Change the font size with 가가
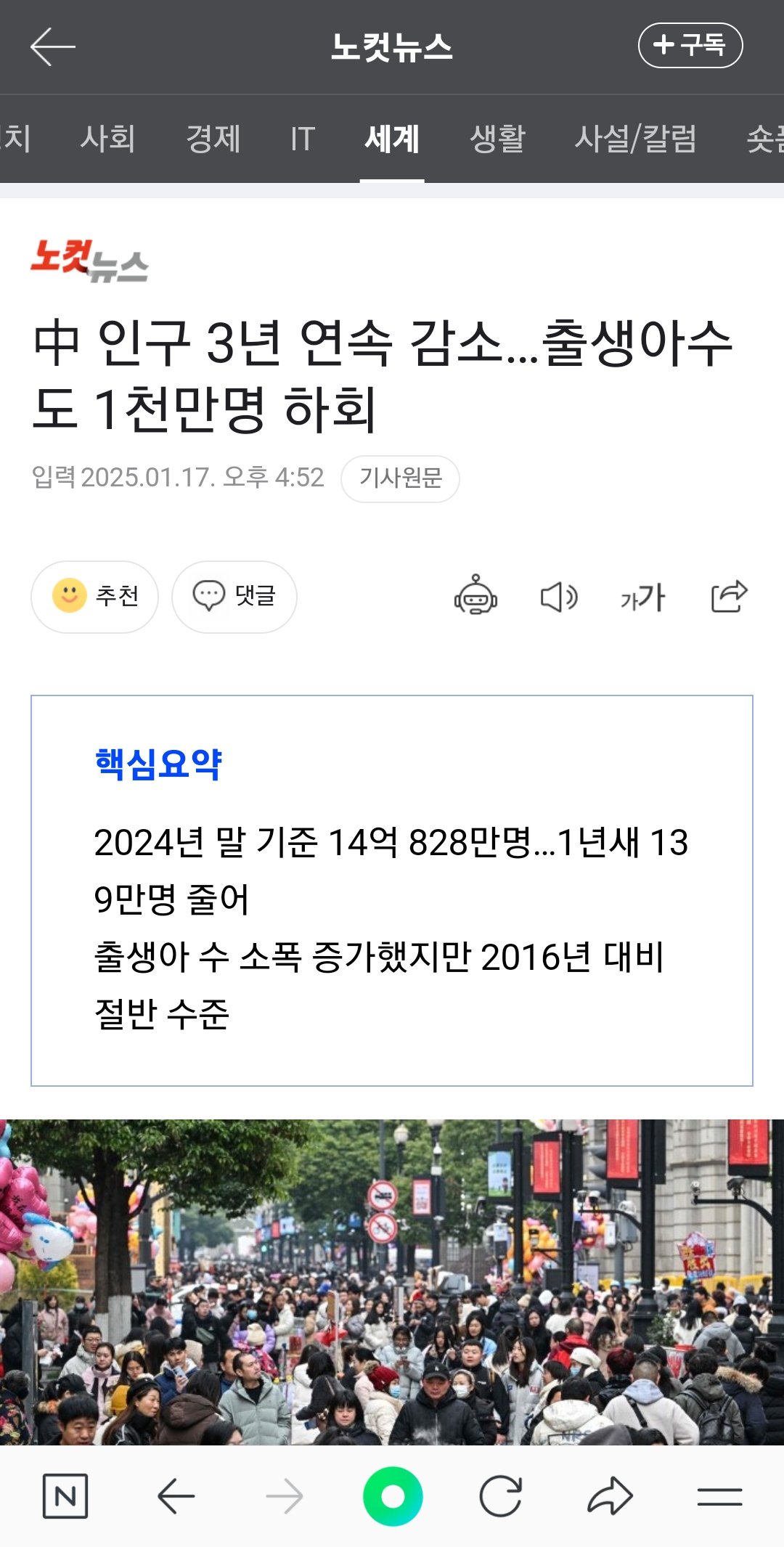Image resolution: width=784 pixels, height=1547 pixels. pos(642,597)
